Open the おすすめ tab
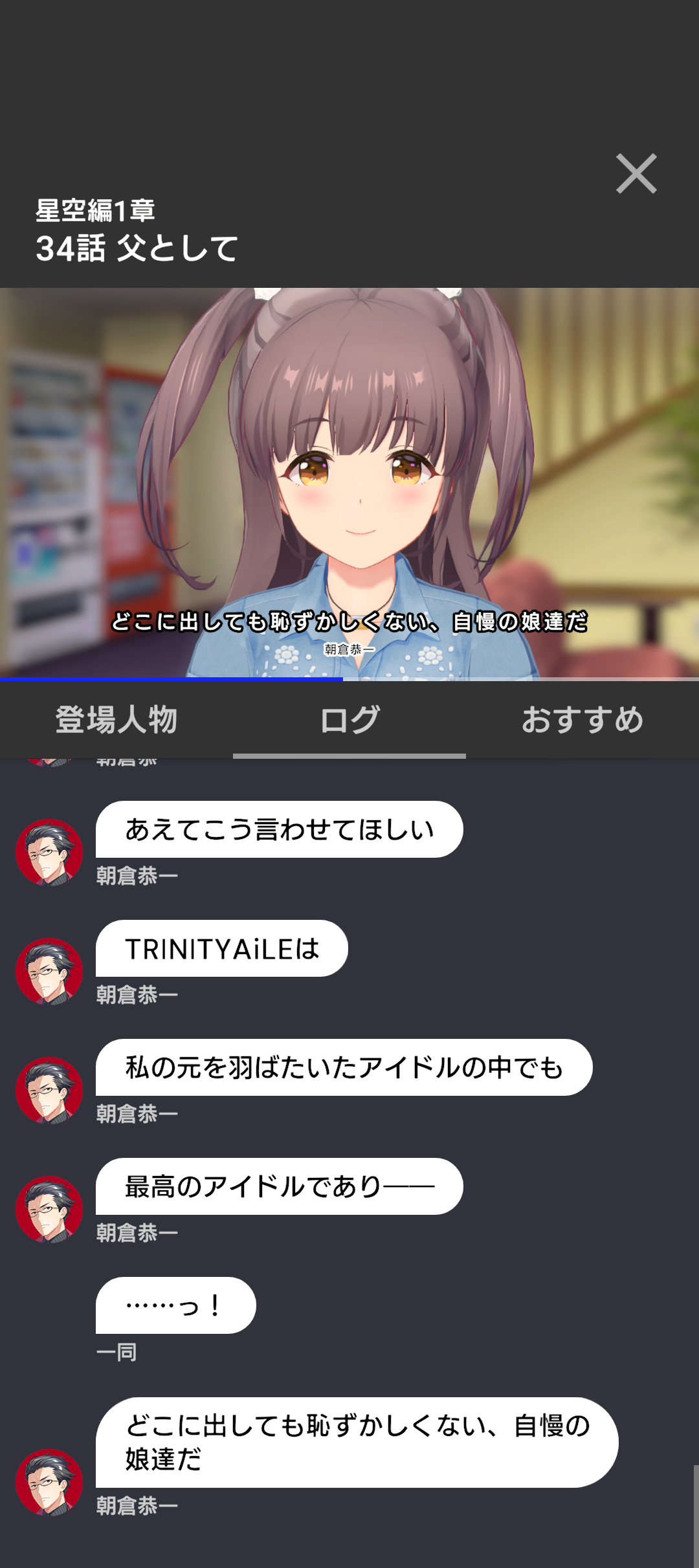The height and width of the screenshot is (1568, 699). point(582,720)
